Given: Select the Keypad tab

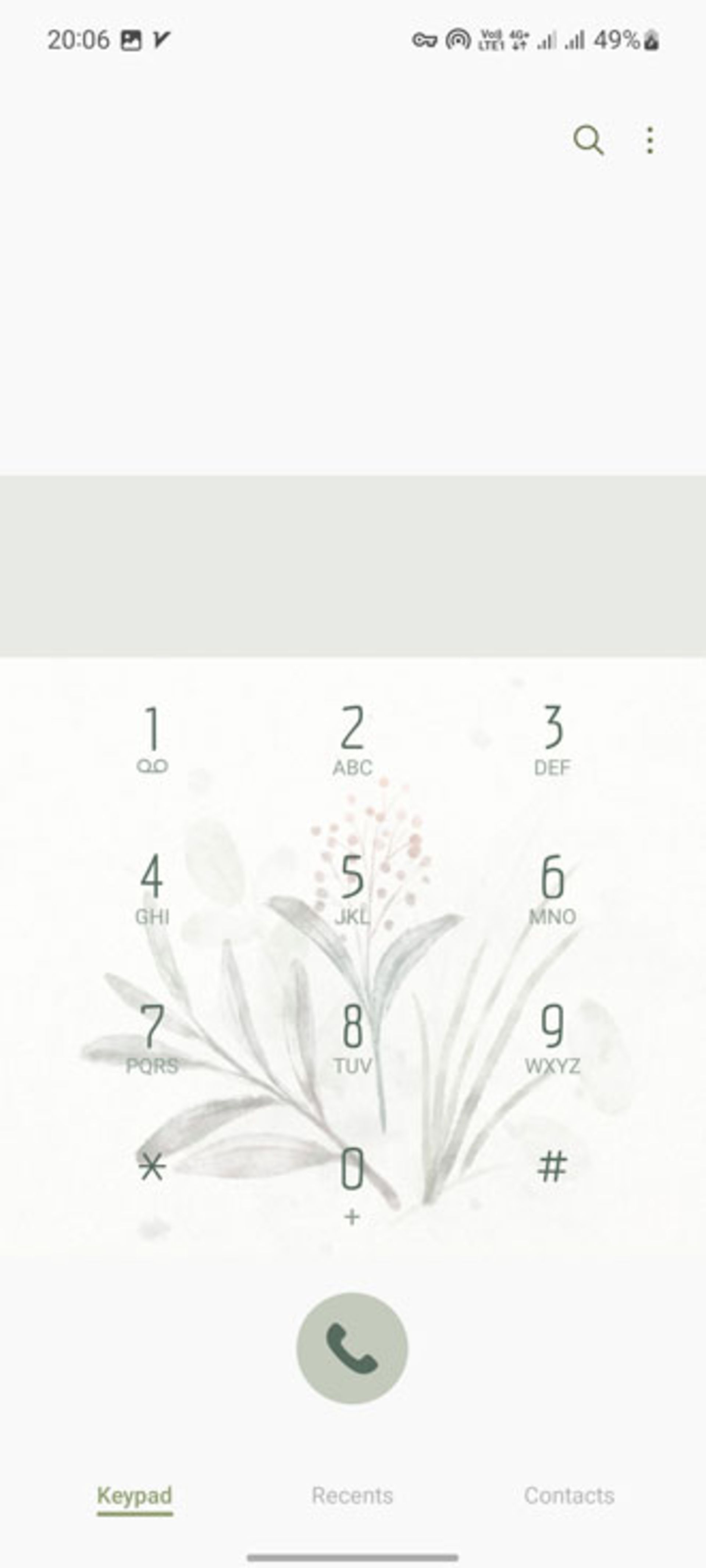Looking at the screenshot, I should coord(135,1496).
